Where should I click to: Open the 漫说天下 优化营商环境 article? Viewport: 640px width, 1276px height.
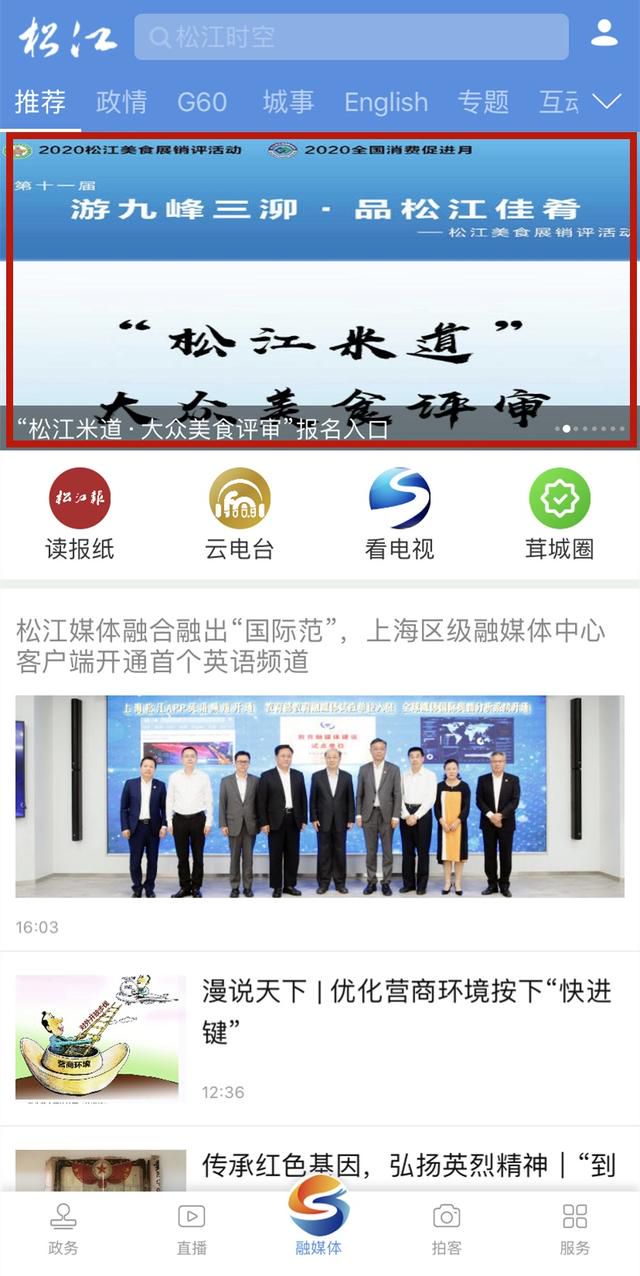(x=405, y=1011)
